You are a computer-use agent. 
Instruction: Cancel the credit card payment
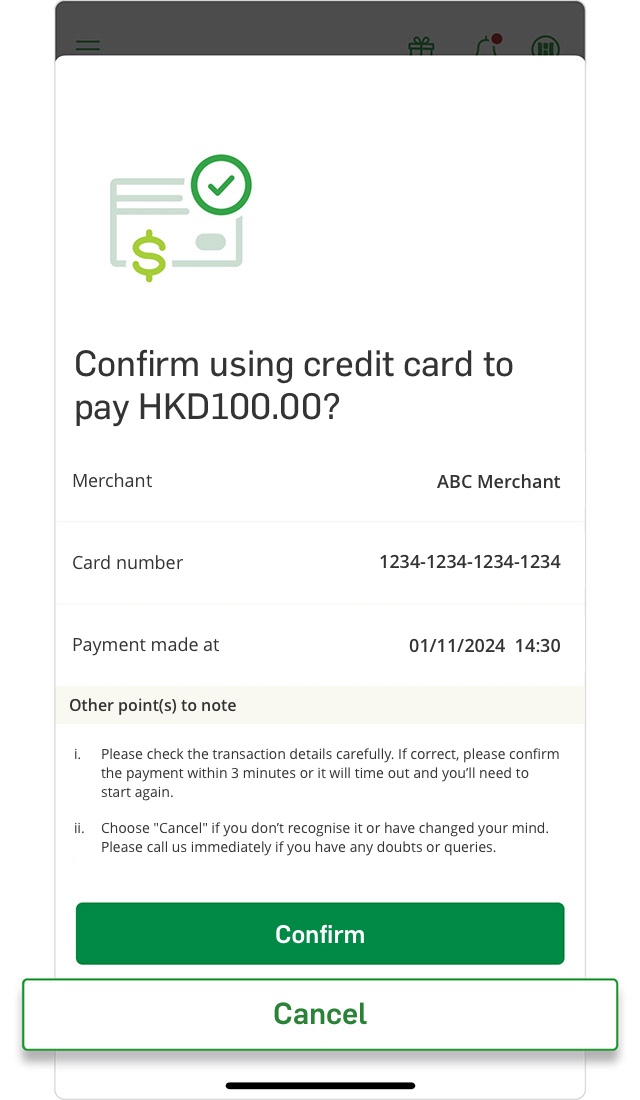tap(320, 1014)
